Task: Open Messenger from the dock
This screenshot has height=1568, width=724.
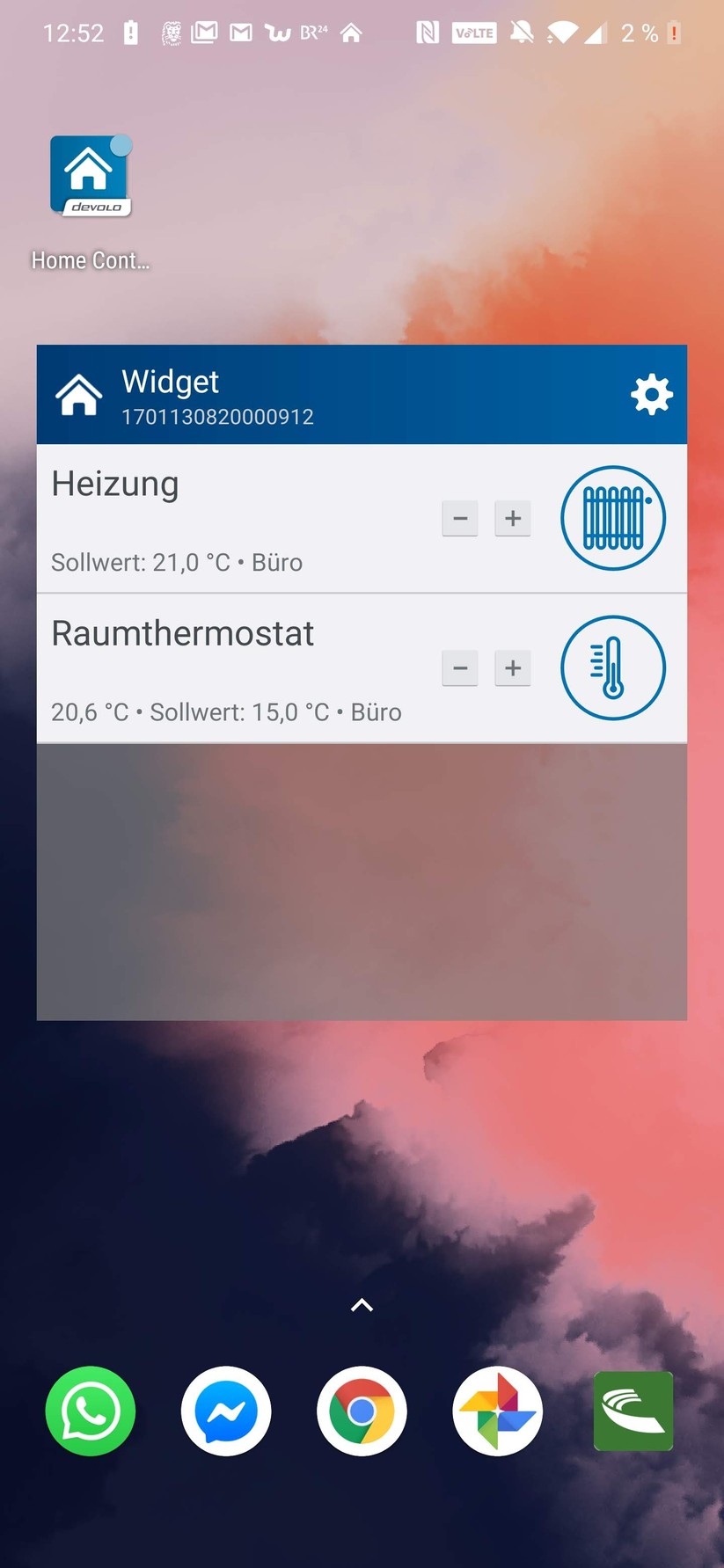Action: (226, 1411)
